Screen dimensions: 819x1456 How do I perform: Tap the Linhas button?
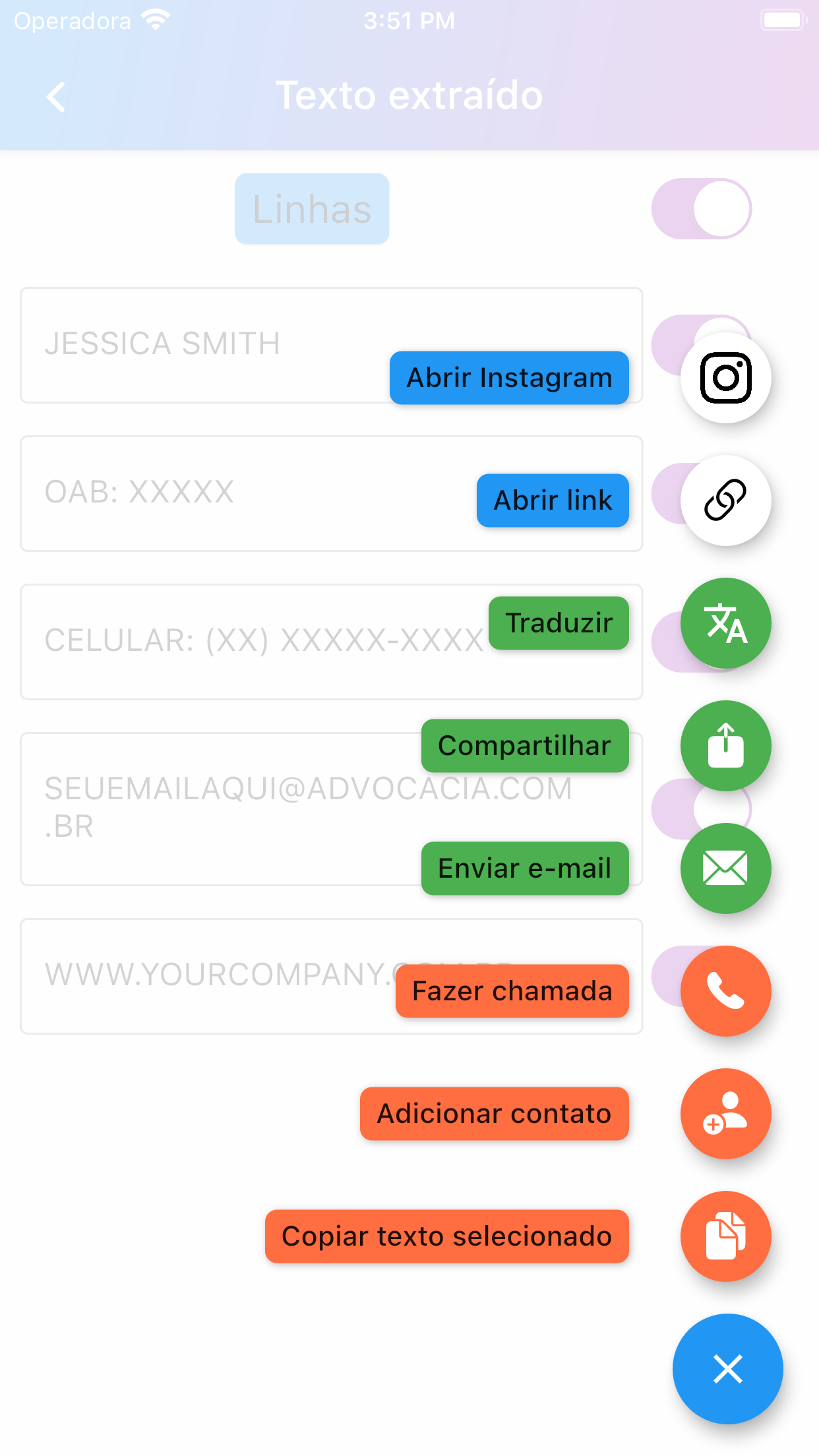pos(312,209)
